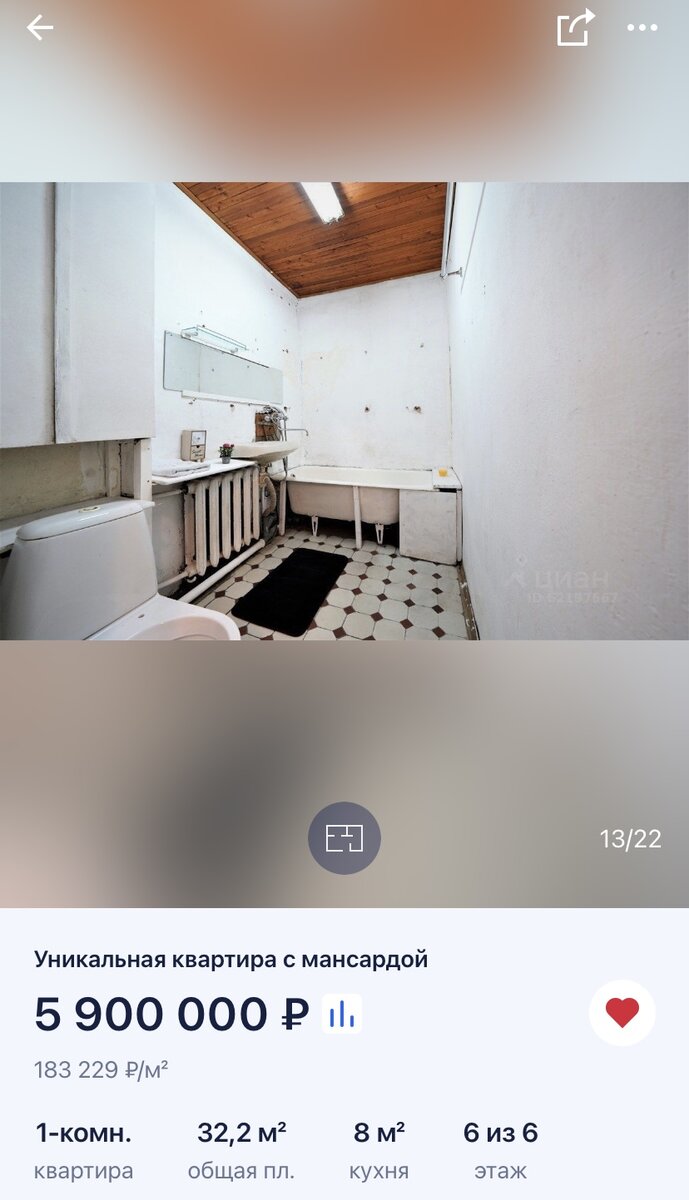Image resolution: width=689 pixels, height=1200 pixels.
Task: Share this apartment listing
Action: 576,28
